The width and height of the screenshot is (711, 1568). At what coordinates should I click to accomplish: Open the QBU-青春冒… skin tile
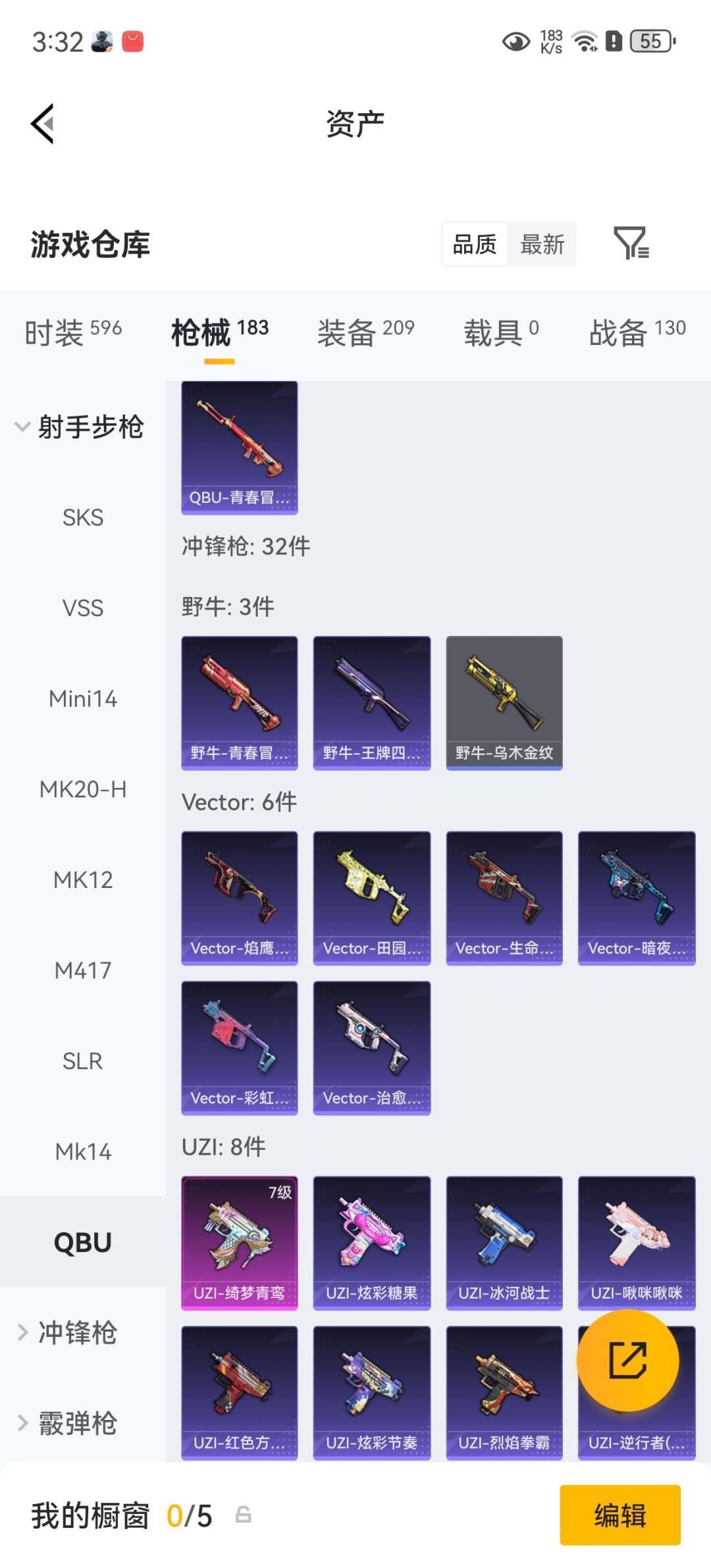point(240,447)
